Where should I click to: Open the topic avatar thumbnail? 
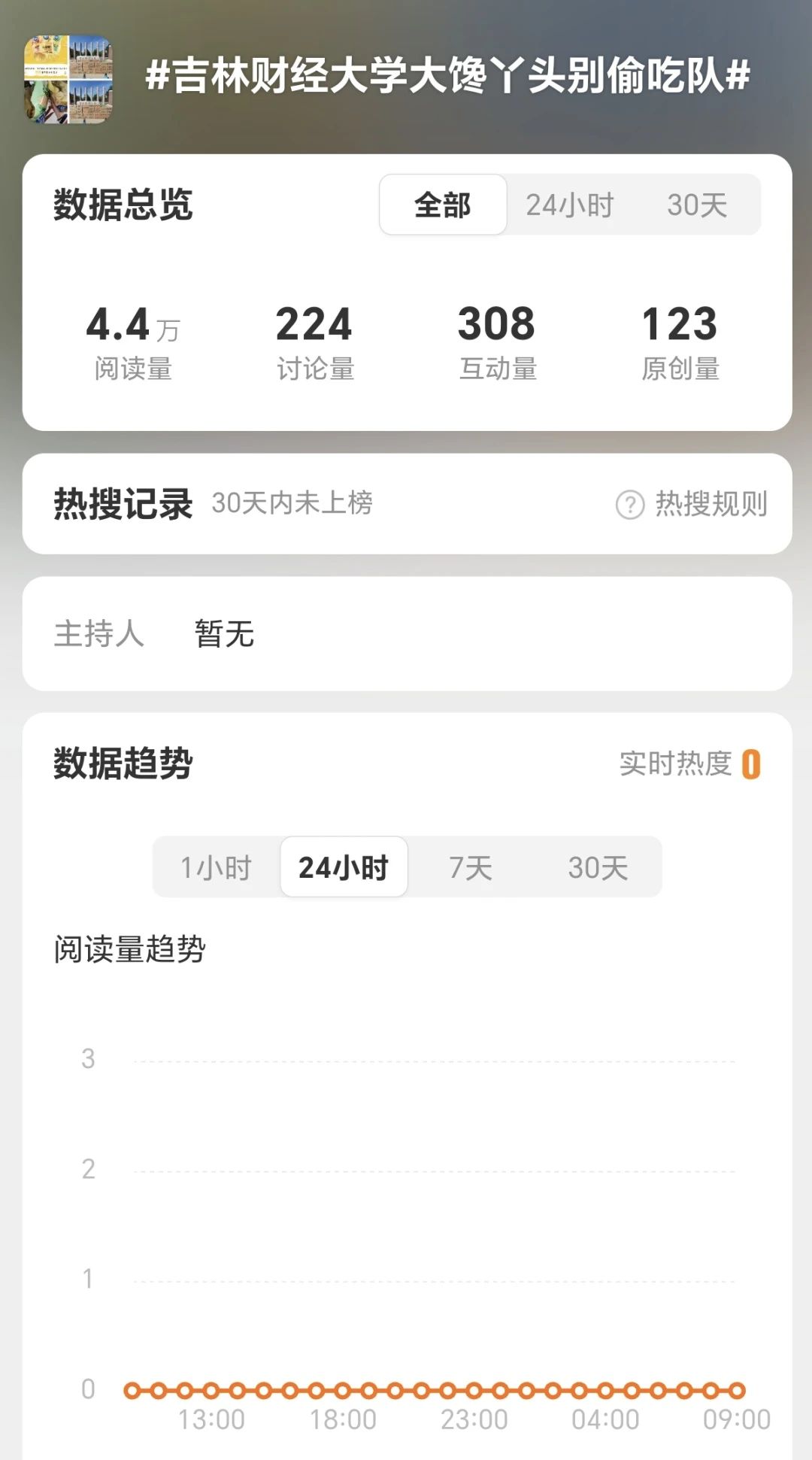68,80
